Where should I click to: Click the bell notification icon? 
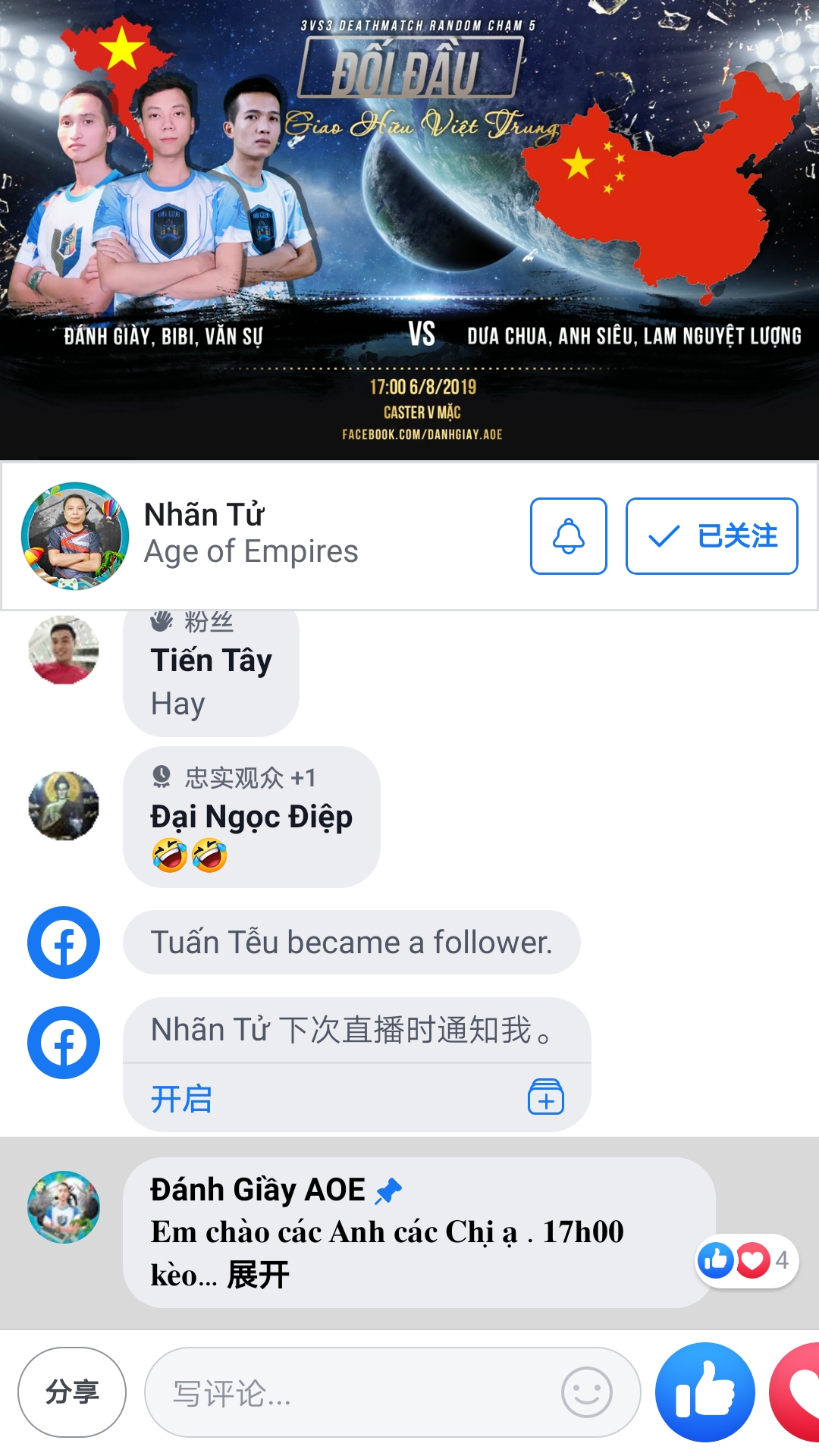pyautogui.click(x=568, y=535)
